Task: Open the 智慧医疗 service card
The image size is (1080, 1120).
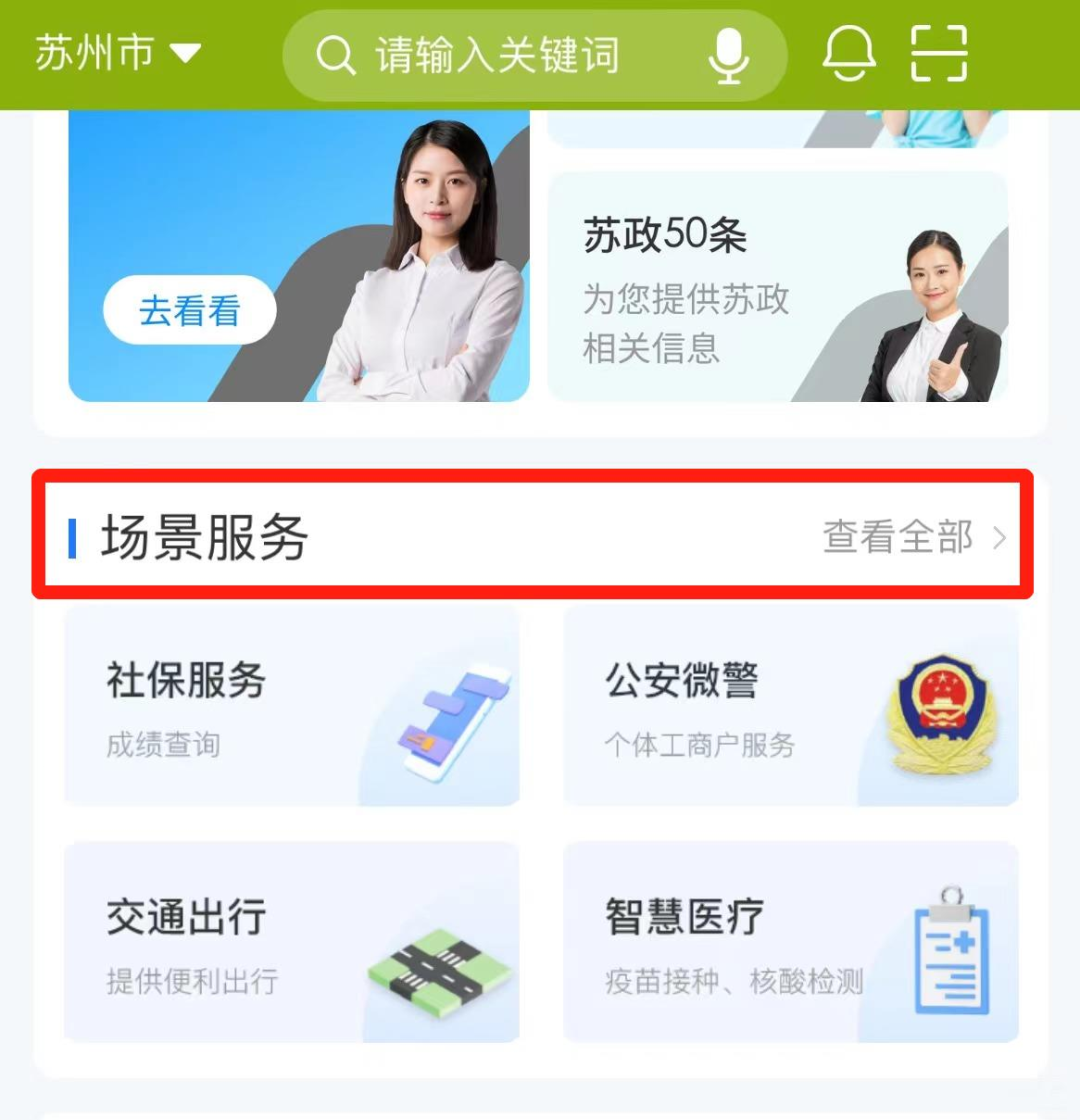Action: click(x=790, y=942)
